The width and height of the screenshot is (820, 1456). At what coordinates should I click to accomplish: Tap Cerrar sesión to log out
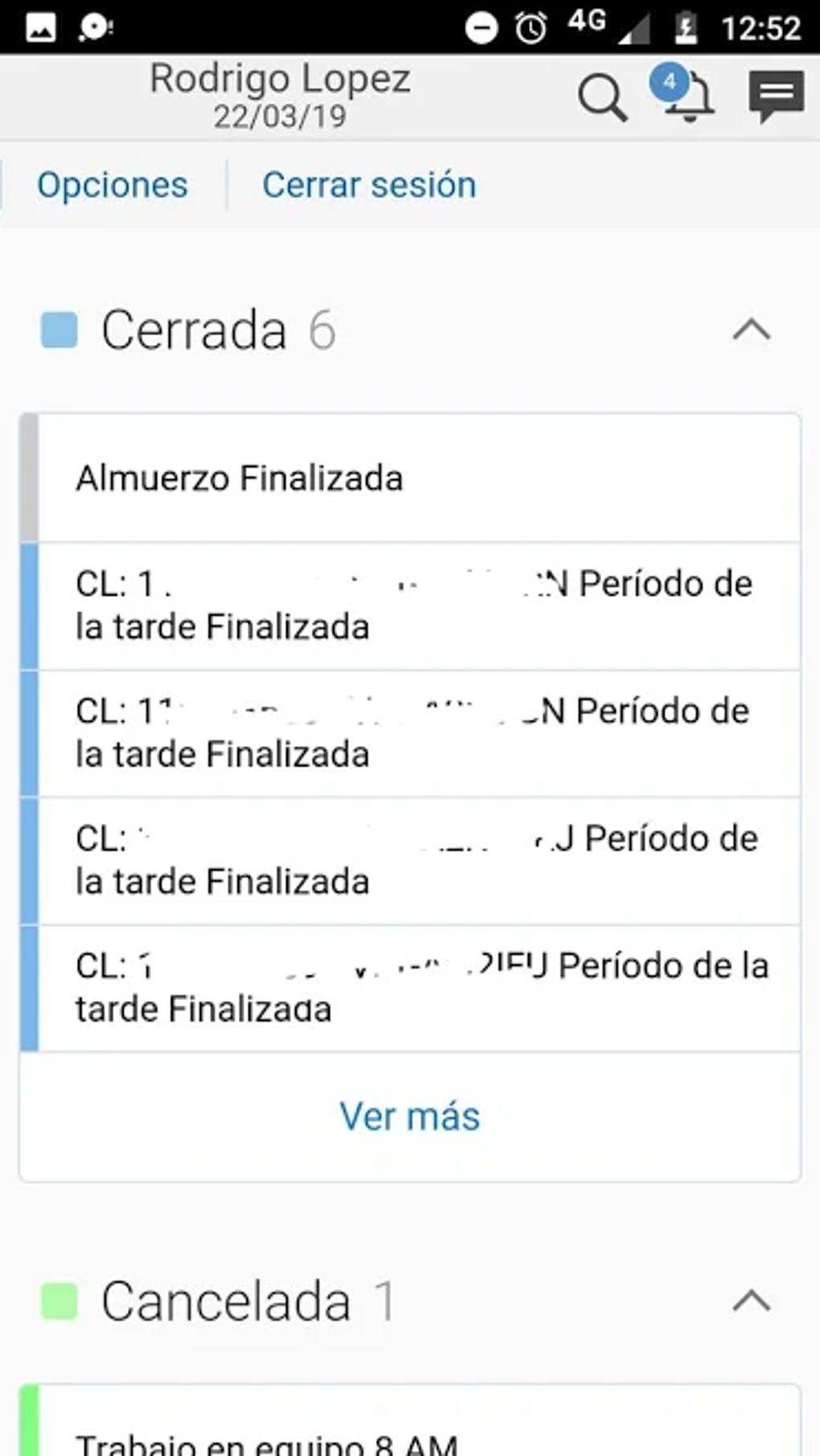369,185
